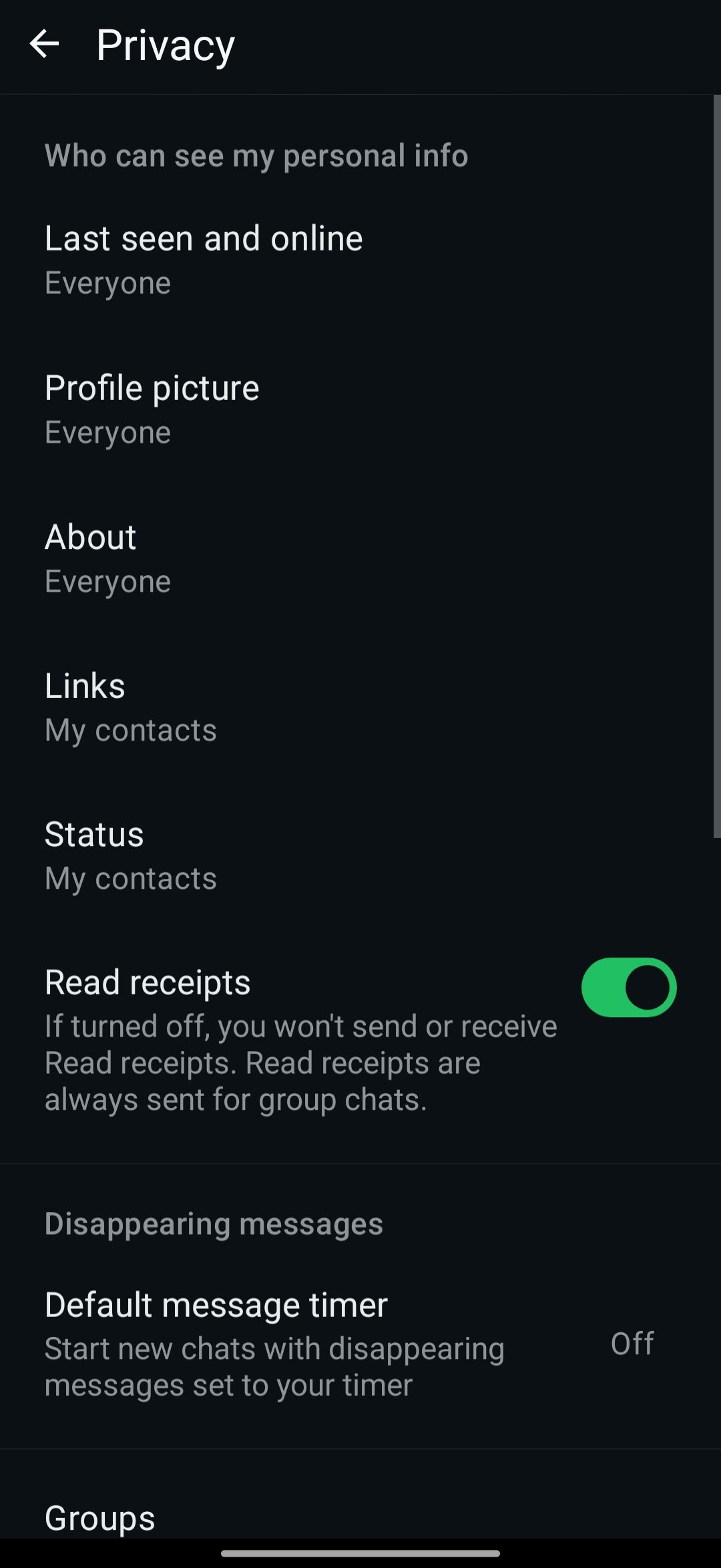Tap Everyone below Profile picture
This screenshot has height=1568, width=721.
(x=107, y=431)
